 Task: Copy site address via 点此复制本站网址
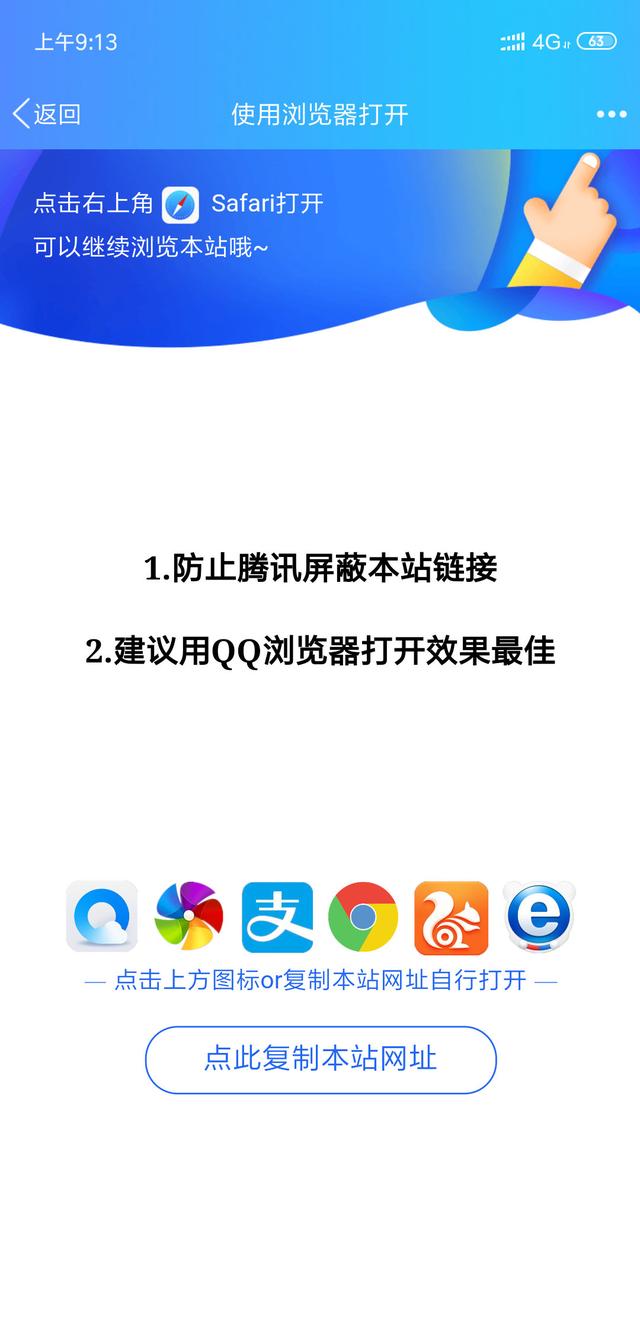[320, 1059]
